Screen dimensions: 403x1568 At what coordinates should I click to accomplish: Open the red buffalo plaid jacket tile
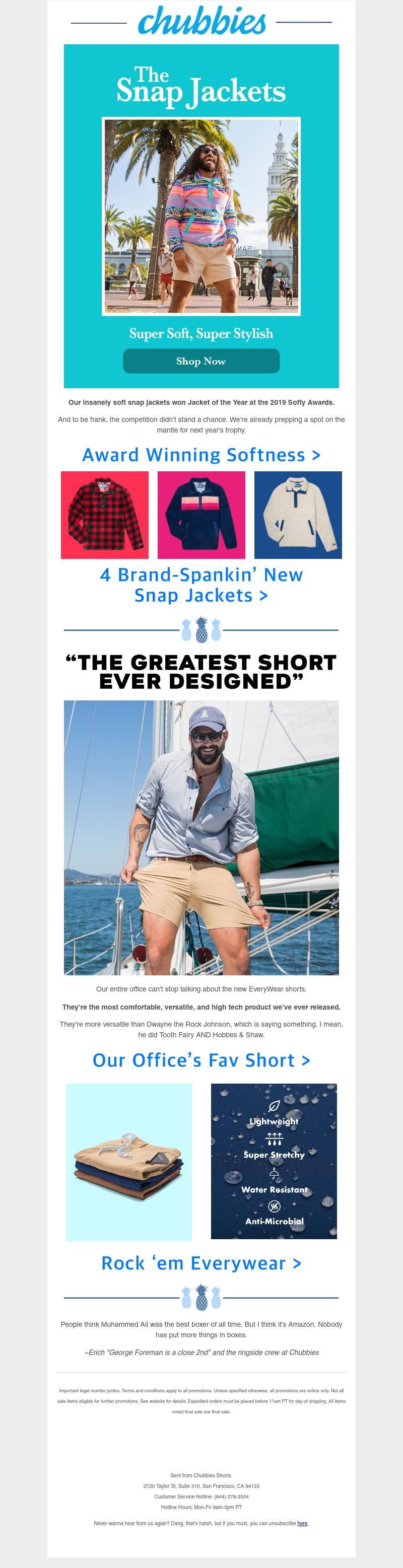tap(105, 515)
